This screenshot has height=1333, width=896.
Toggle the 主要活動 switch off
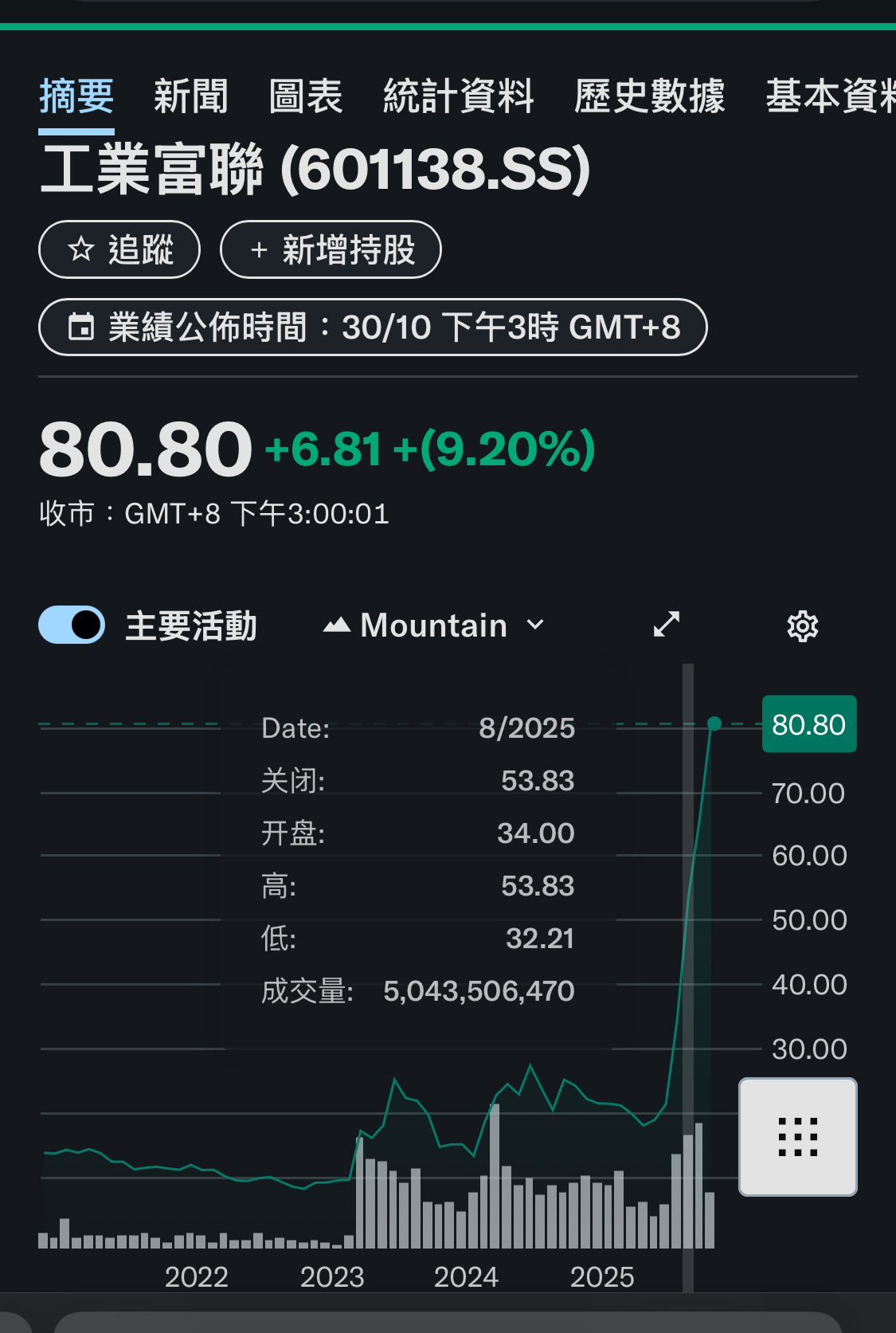tap(72, 625)
